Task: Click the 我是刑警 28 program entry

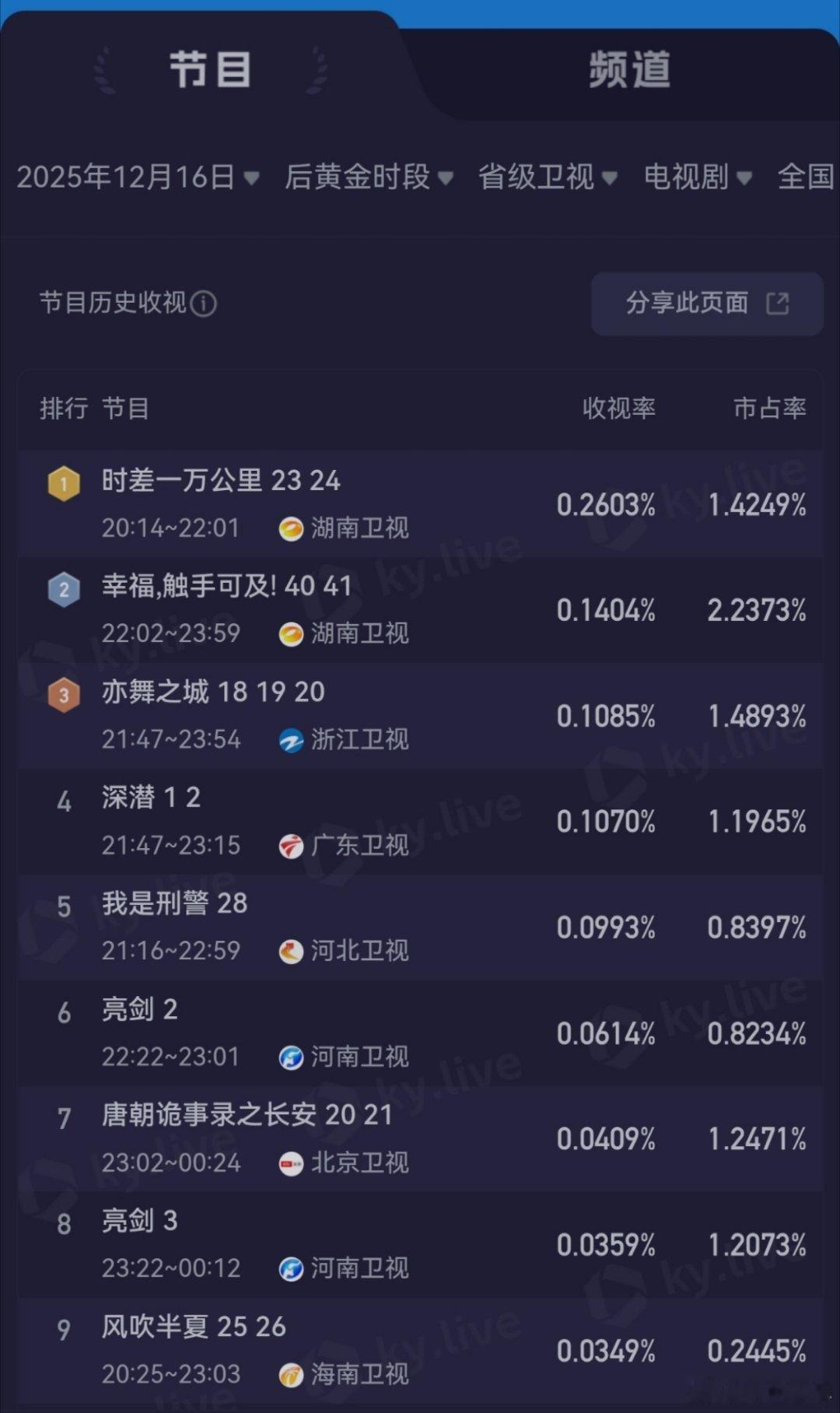Action: [x=174, y=904]
